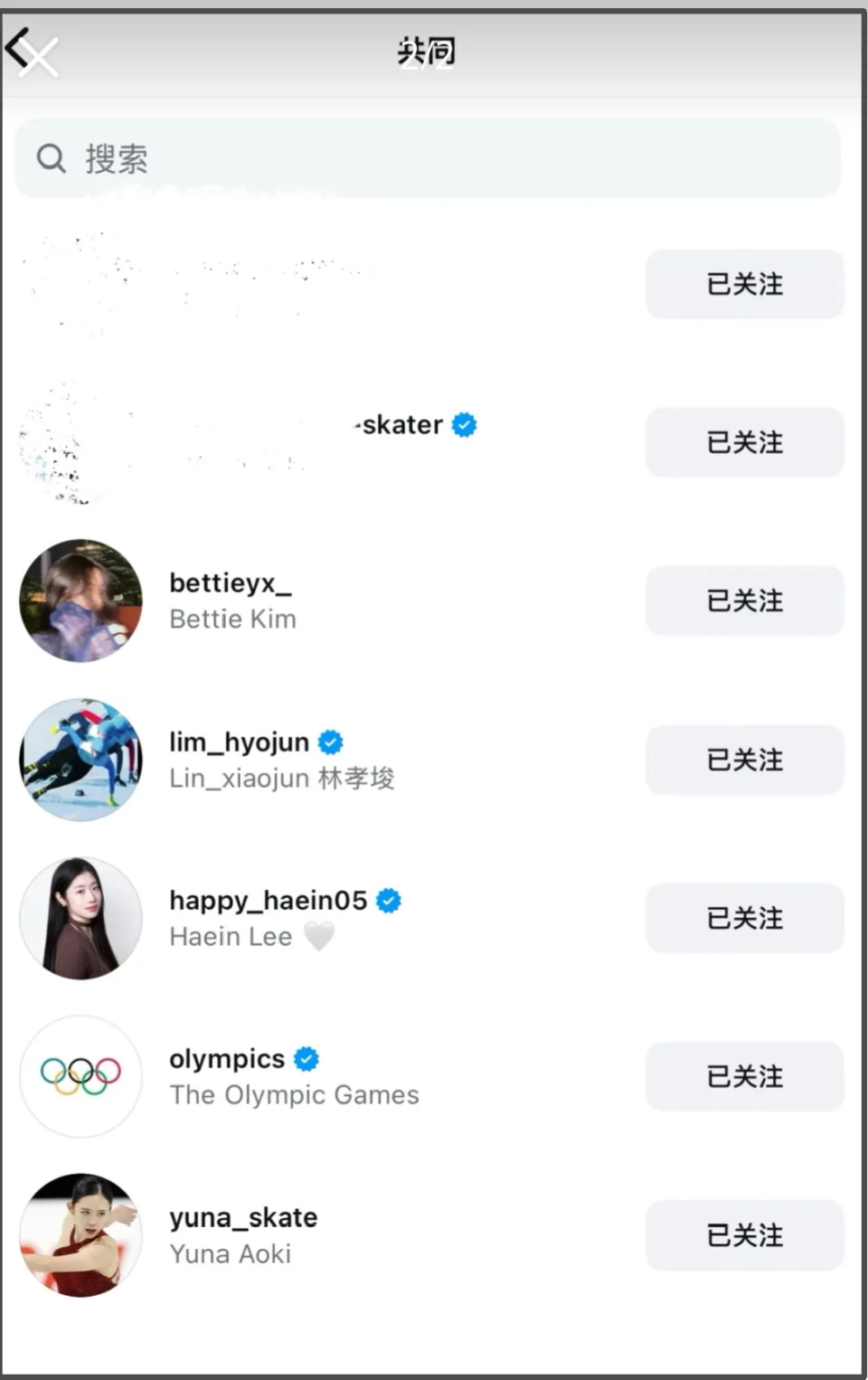Click yuna_skate's profile picture
Image resolution: width=868 pixels, height=1380 pixels.
80,1234
